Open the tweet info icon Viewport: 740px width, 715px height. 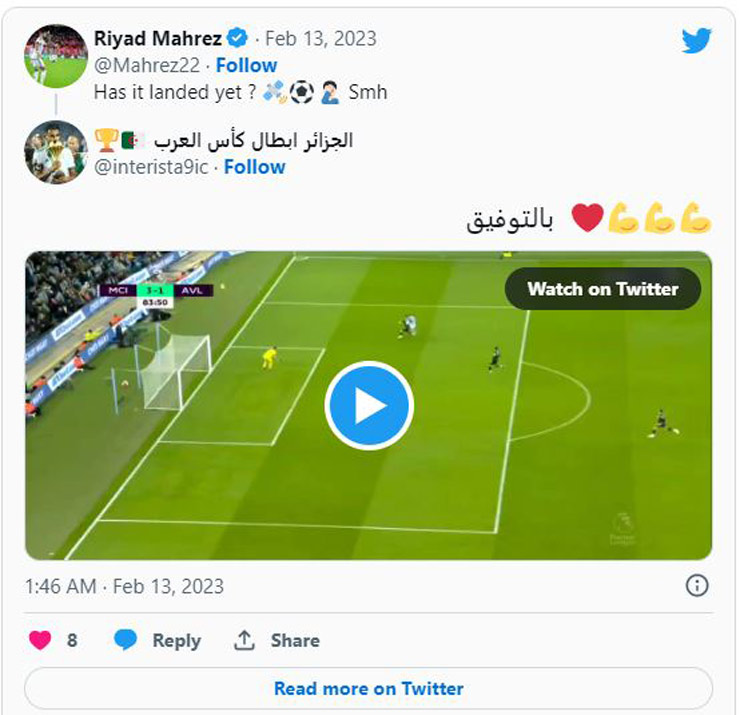click(697, 586)
